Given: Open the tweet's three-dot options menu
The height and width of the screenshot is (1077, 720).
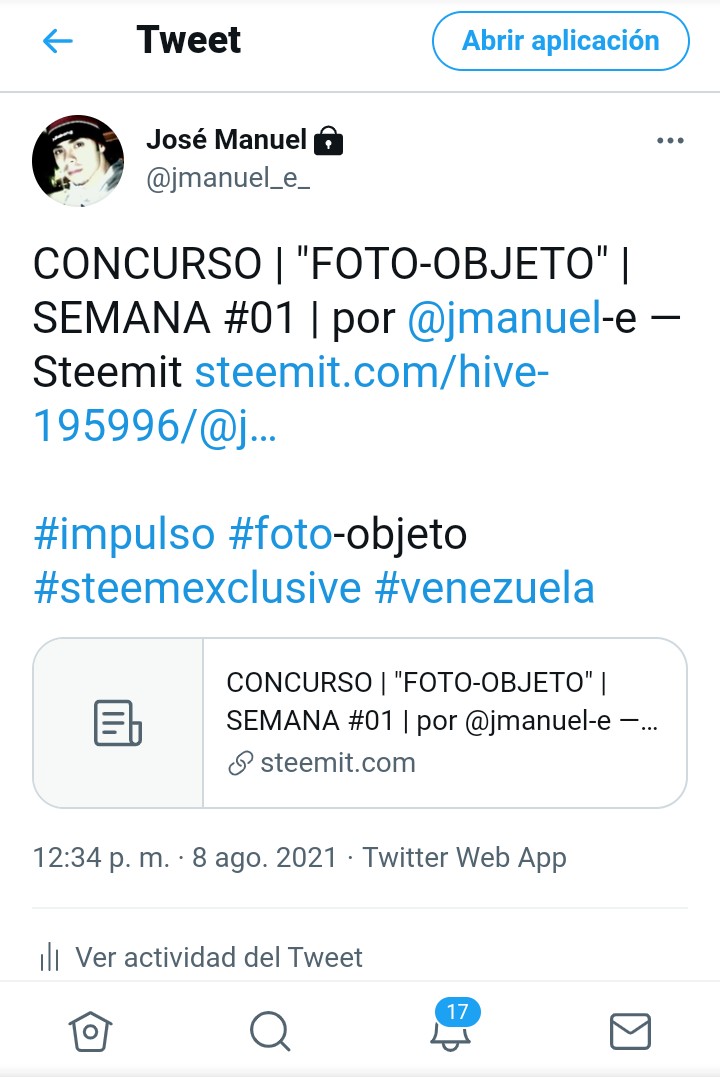Looking at the screenshot, I should [670, 141].
